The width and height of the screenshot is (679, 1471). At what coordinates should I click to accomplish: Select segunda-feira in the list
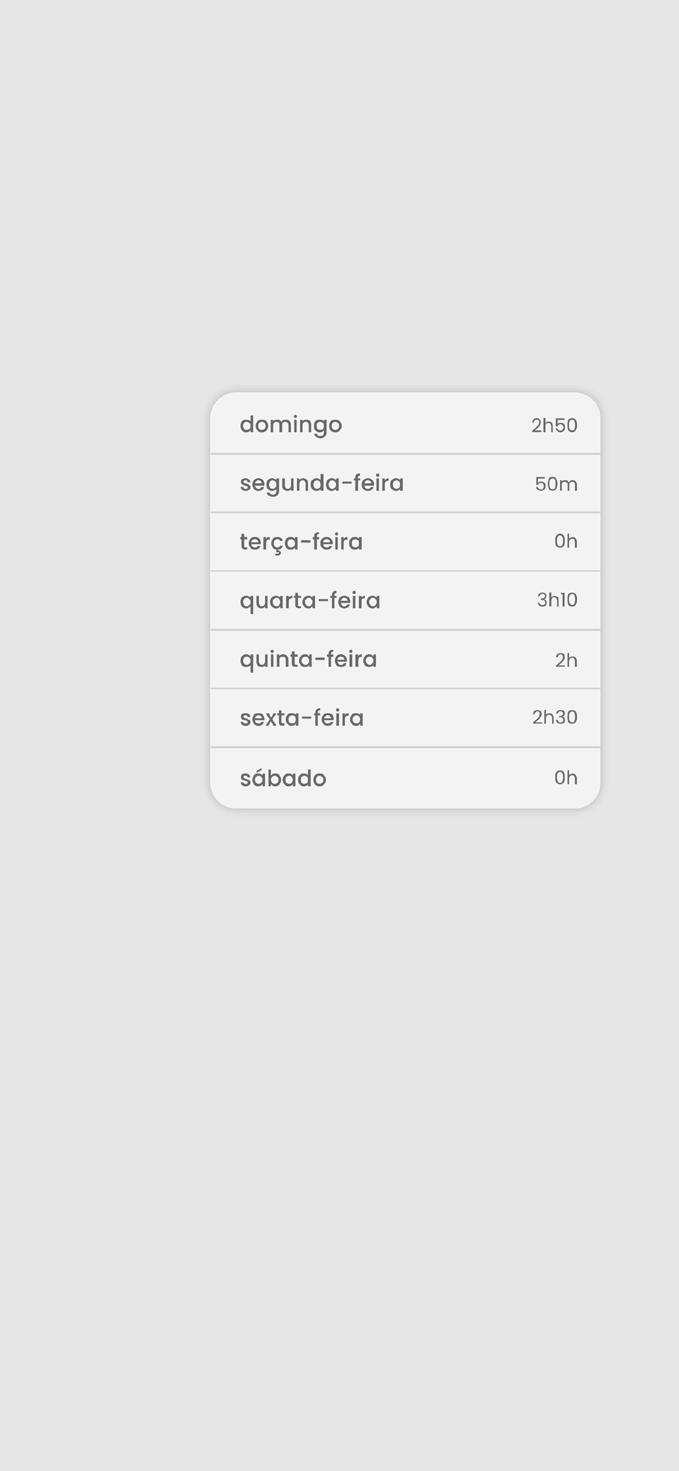pyautogui.click(x=404, y=484)
